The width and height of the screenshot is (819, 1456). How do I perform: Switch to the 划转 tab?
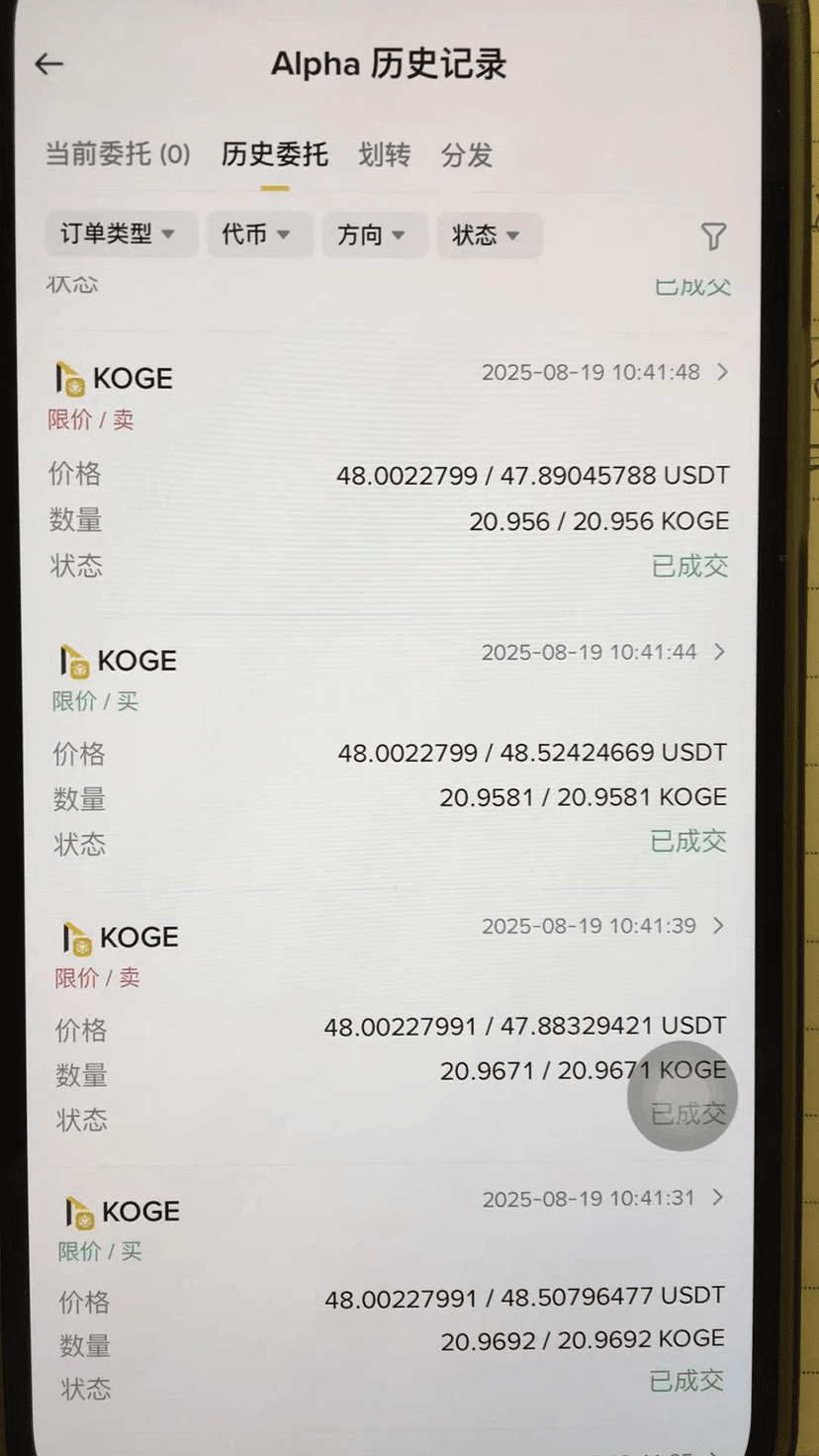(384, 155)
